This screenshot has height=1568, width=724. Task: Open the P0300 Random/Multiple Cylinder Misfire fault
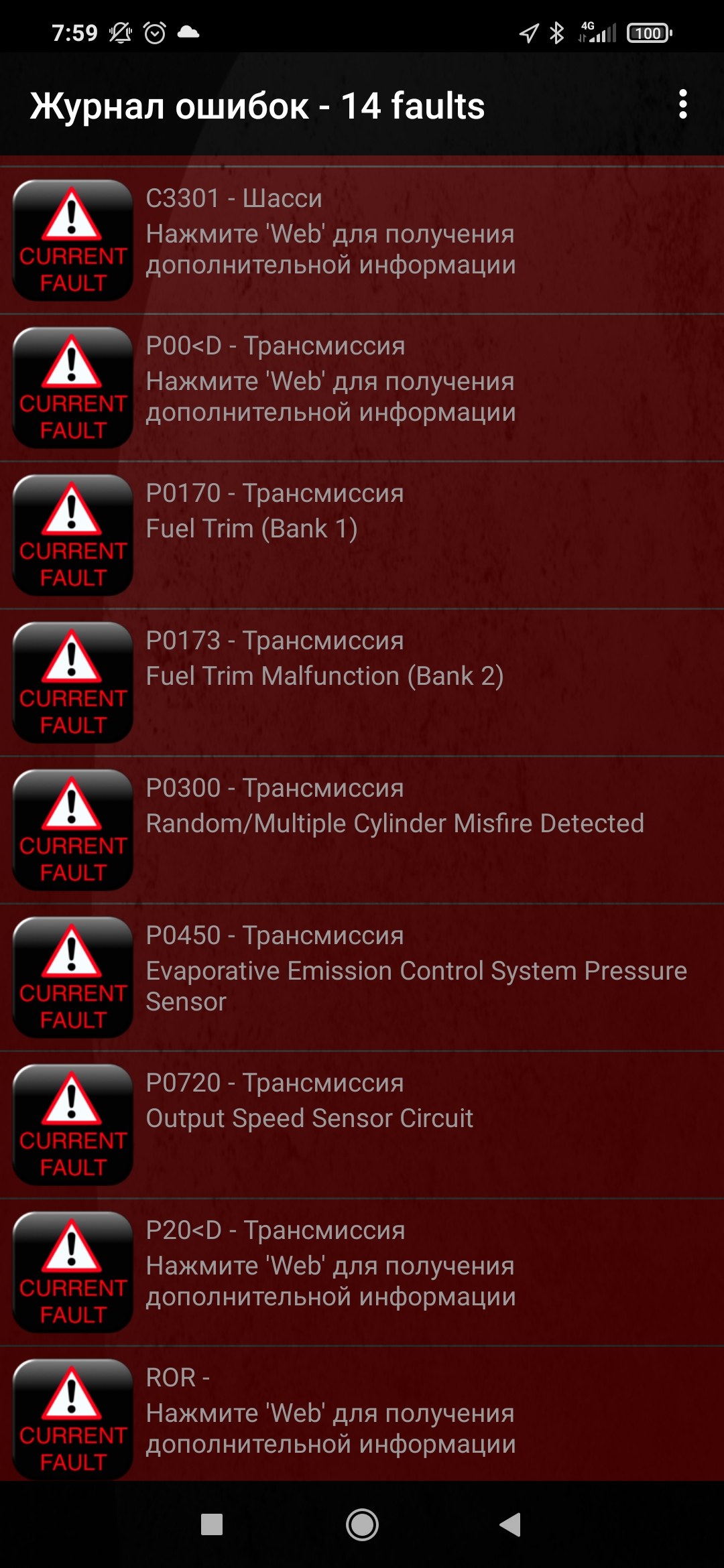(362, 830)
